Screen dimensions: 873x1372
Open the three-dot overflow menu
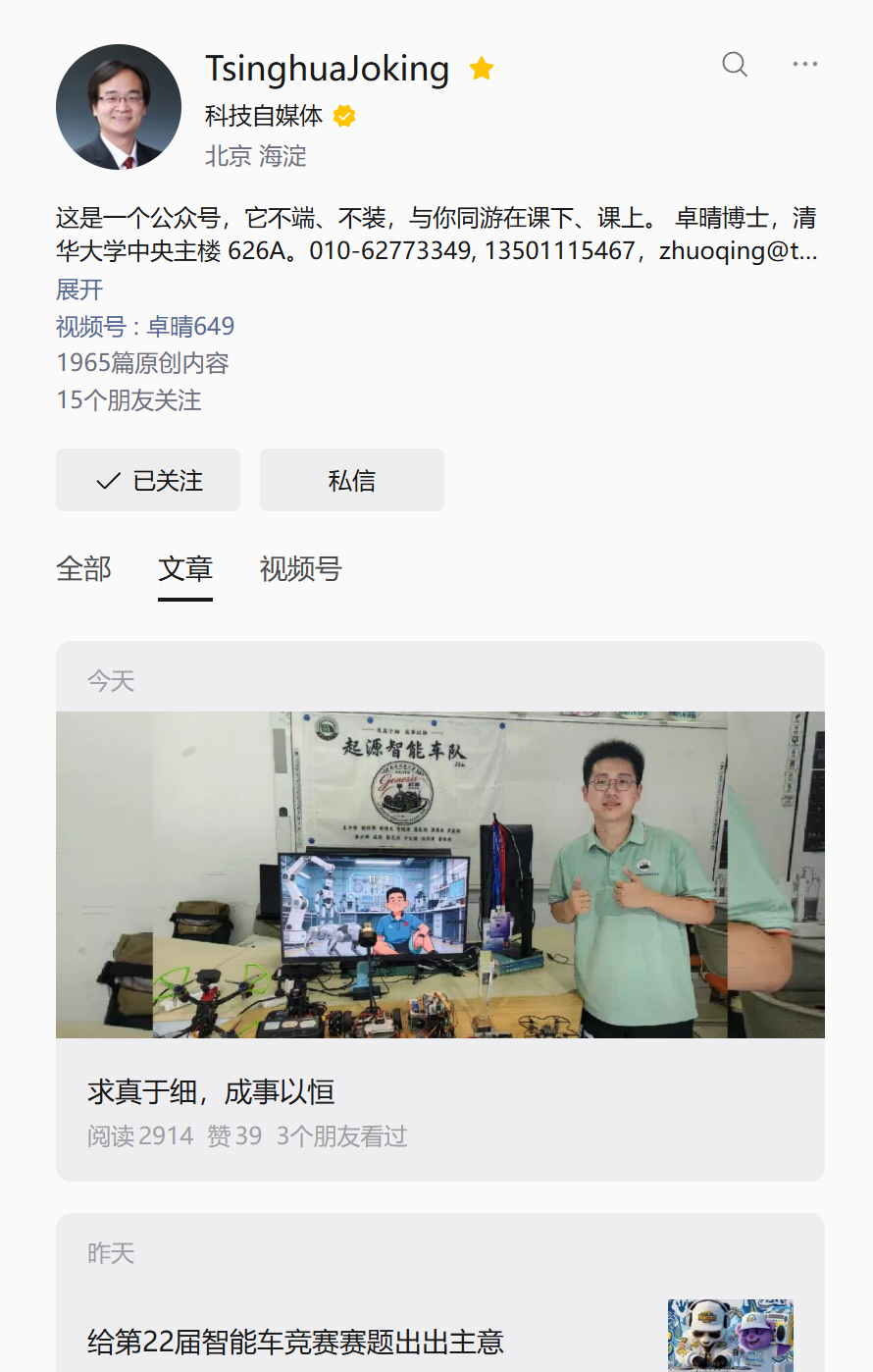point(805,64)
